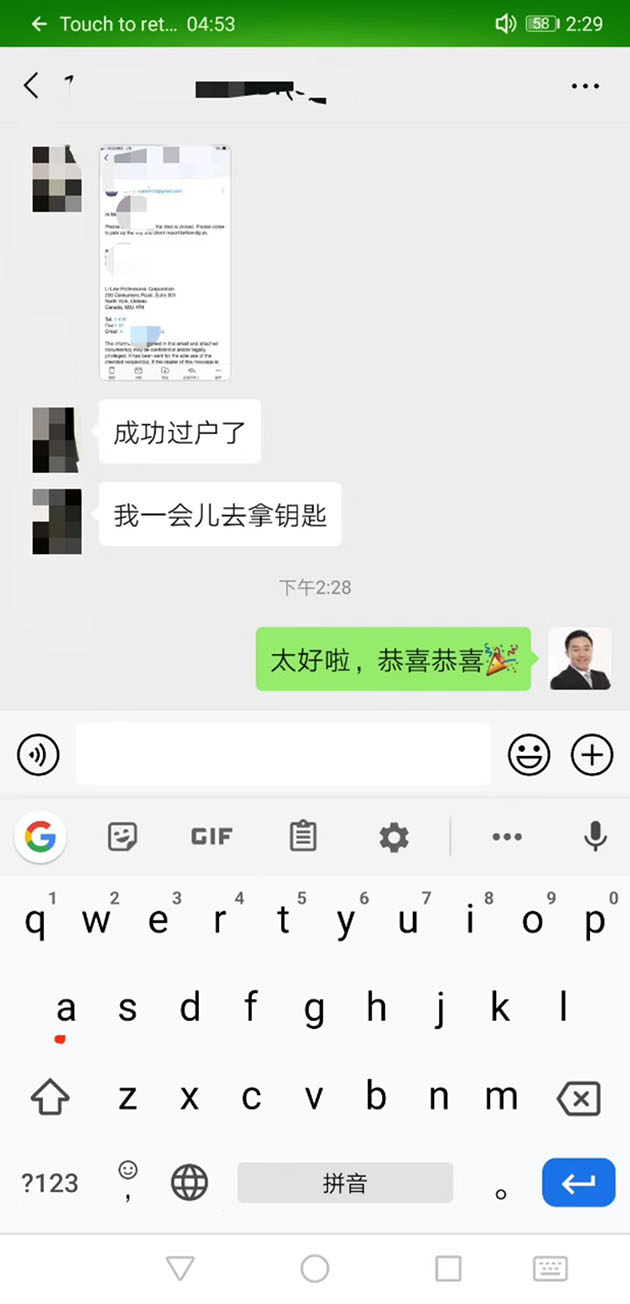
Task: Open the shared email screenshot image
Action: click(165, 263)
